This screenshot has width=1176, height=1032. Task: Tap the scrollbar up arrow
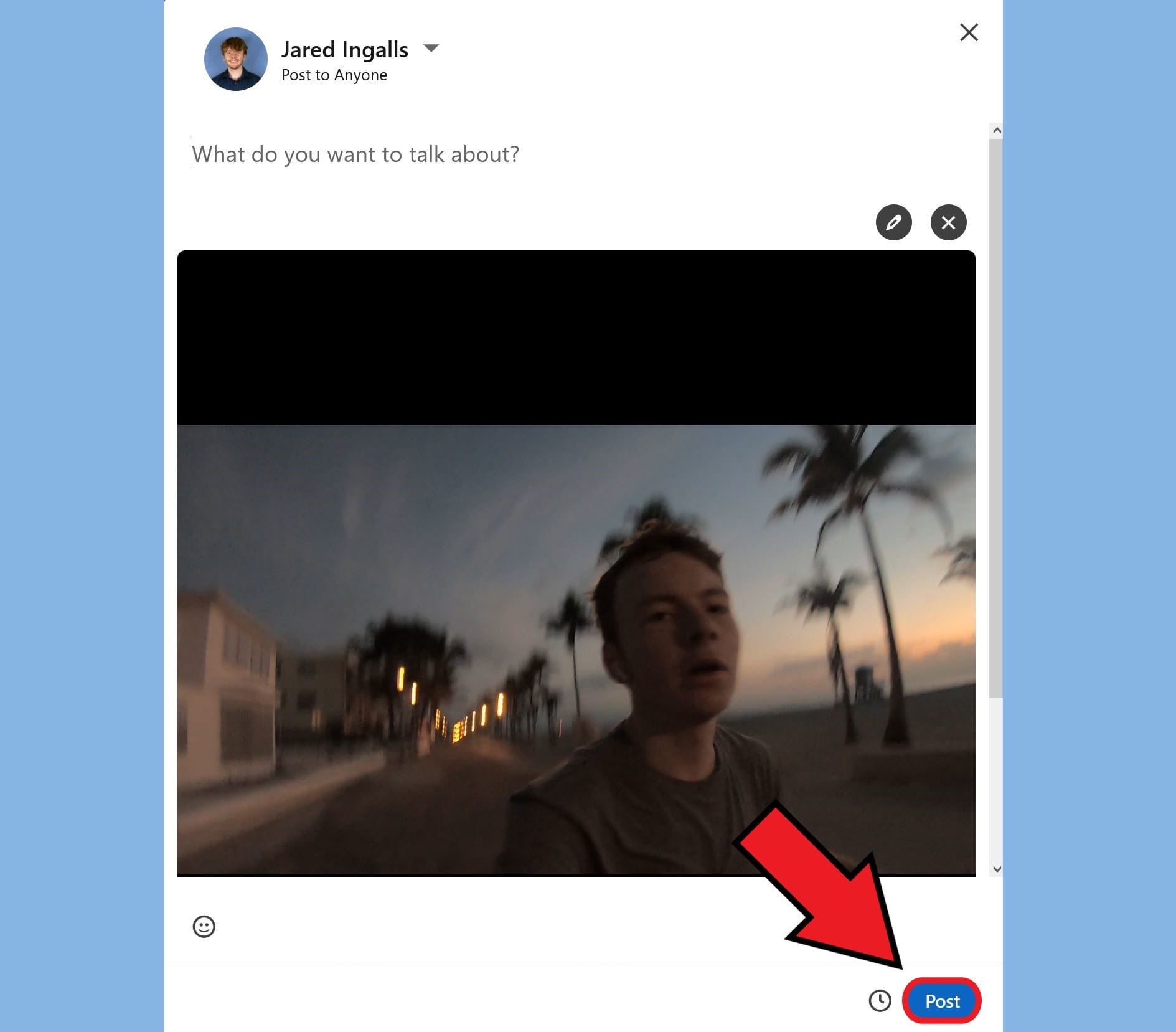point(996,131)
